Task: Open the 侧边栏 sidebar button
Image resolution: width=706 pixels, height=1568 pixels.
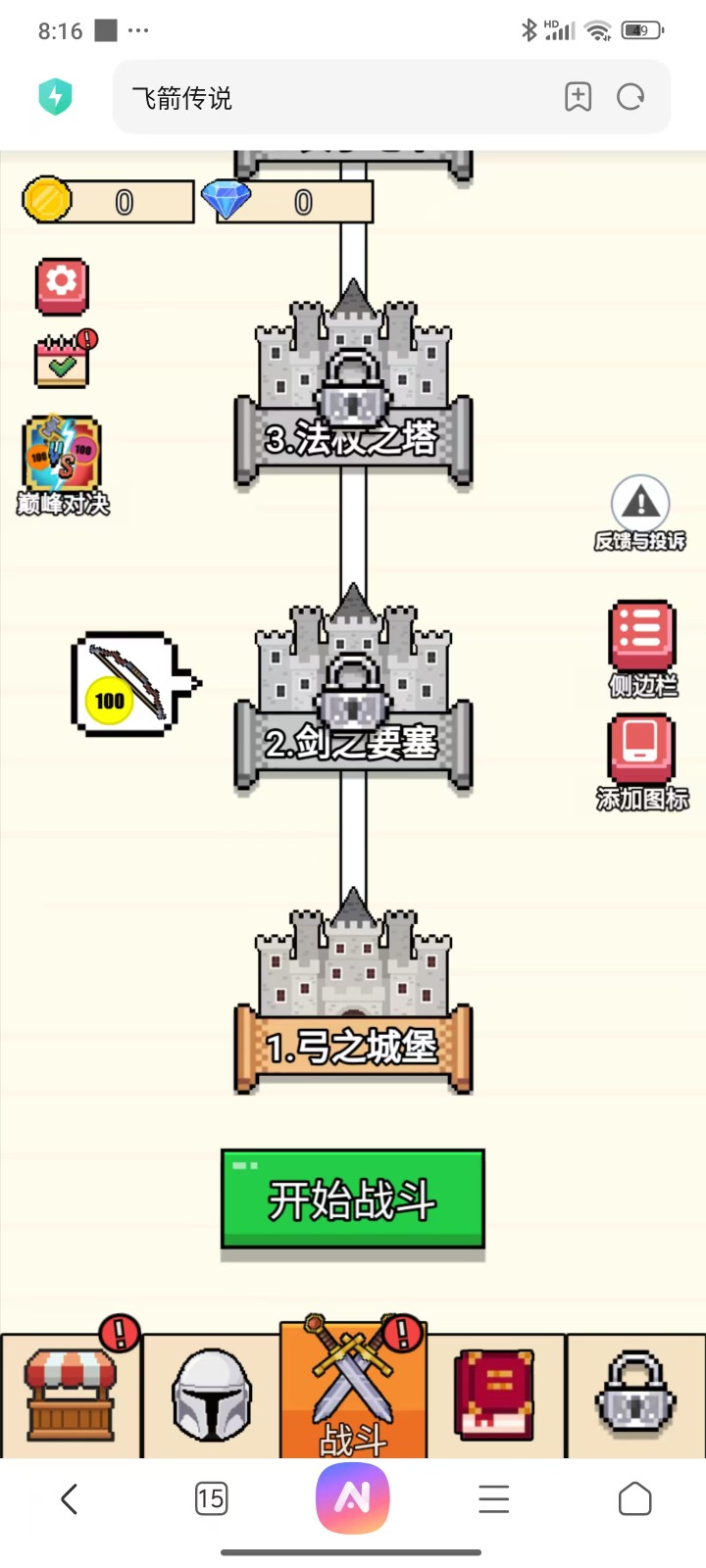Action: tap(642, 647)
